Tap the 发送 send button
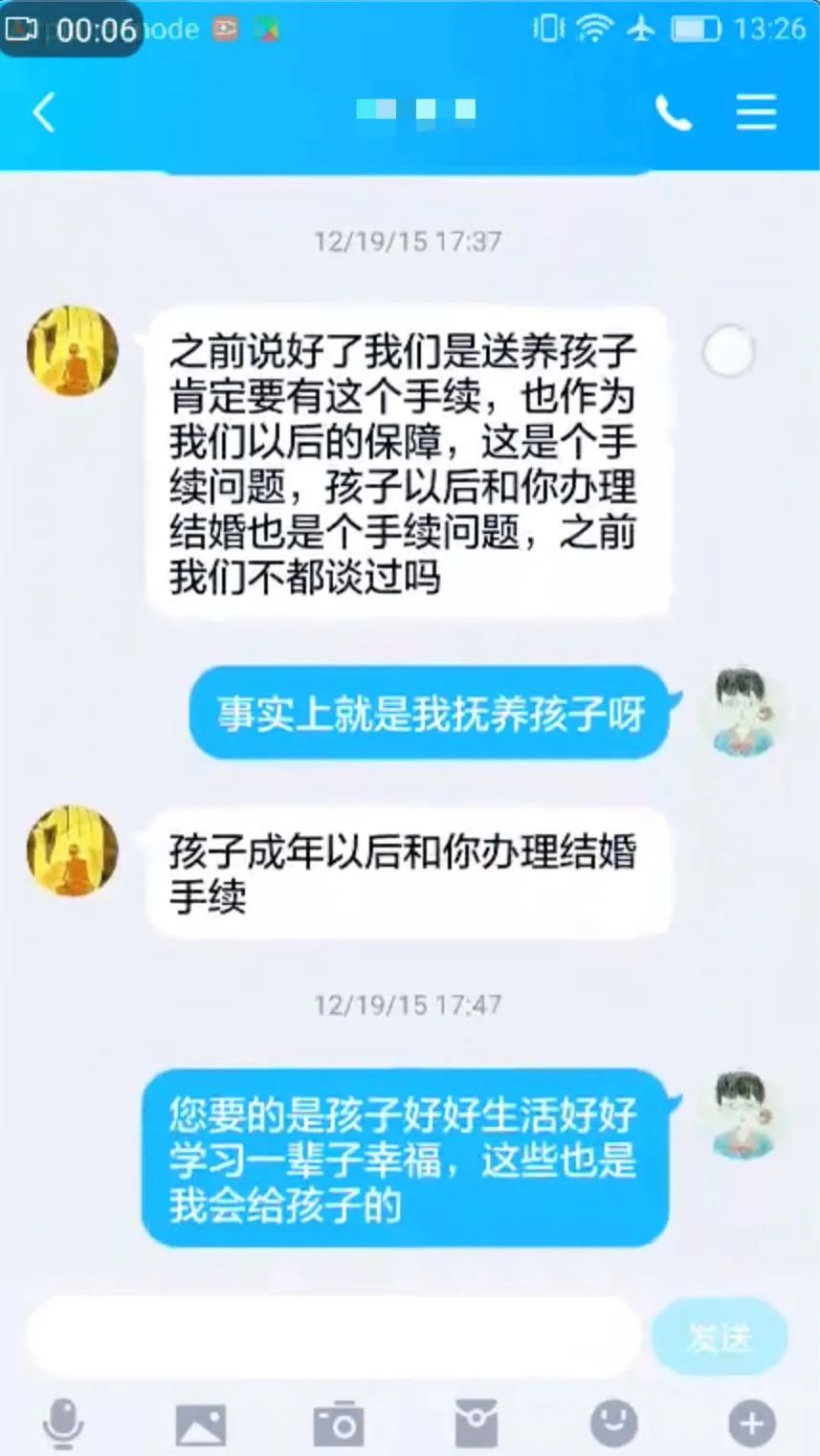The image size is (820, 1456). pyautogui.click(x=720, y=1336)
